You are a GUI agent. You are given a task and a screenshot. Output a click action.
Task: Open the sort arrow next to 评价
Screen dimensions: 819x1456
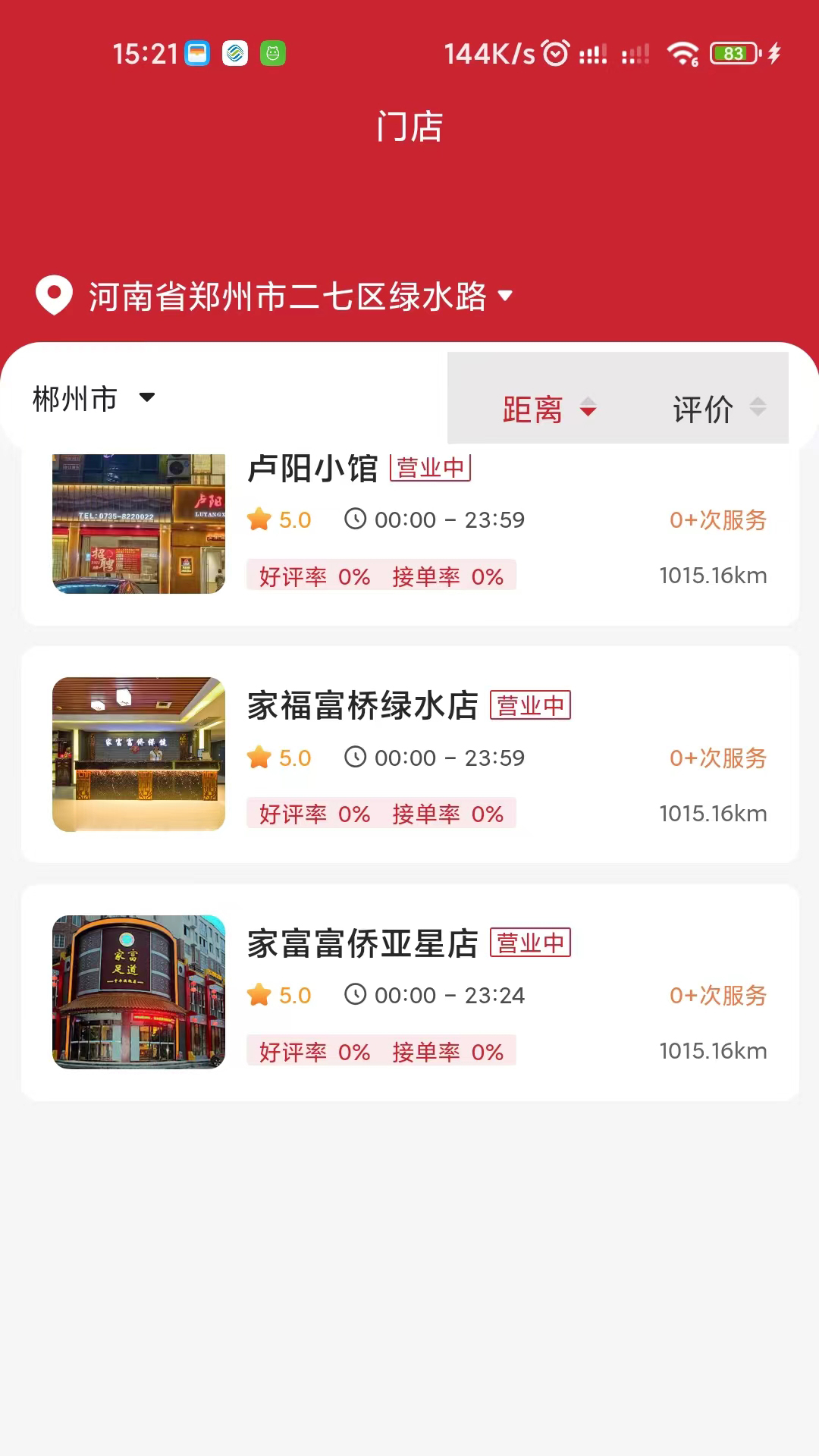click(758, 408)
